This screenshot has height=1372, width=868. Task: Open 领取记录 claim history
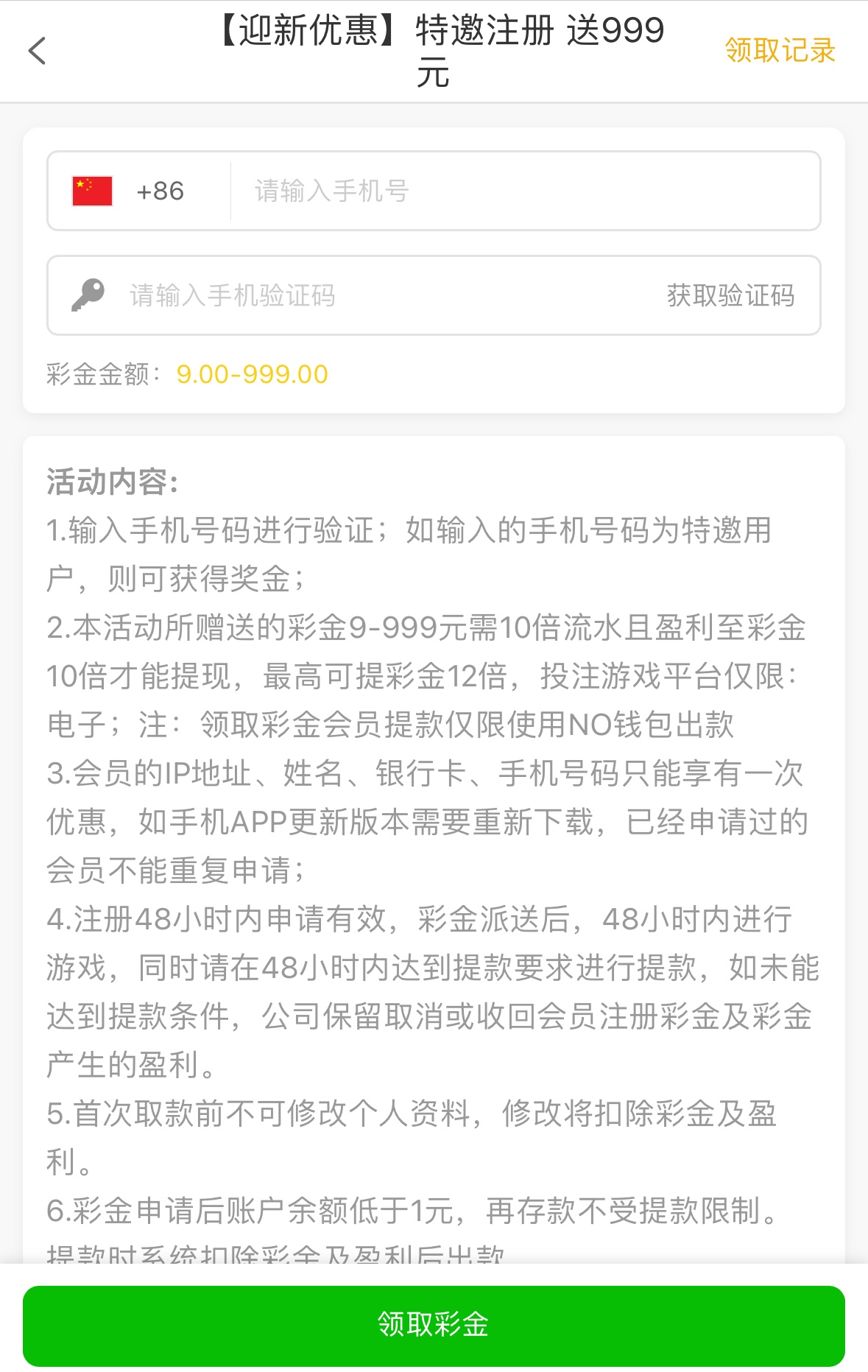(x=779, y=51)
